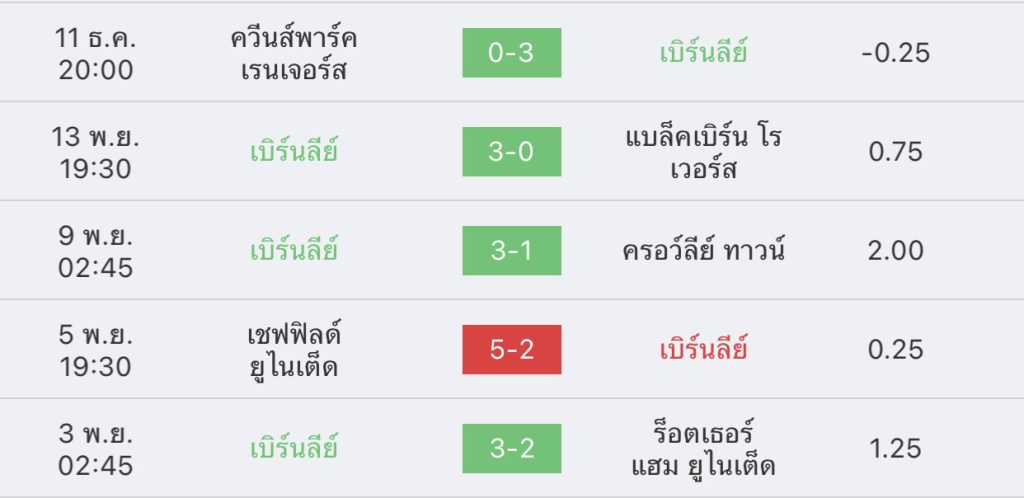Open the 5-2 match at Sheffield United
The image size is (1024, 498).
[511, 350]
